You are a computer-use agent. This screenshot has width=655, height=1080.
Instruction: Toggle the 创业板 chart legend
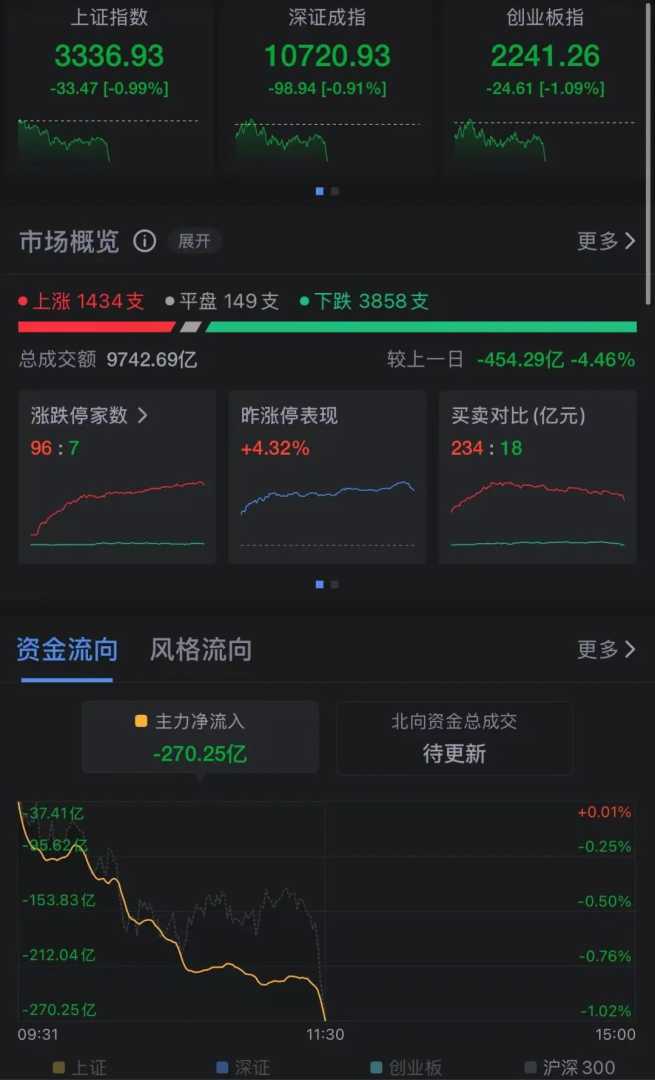click(x=405, y=1067)
